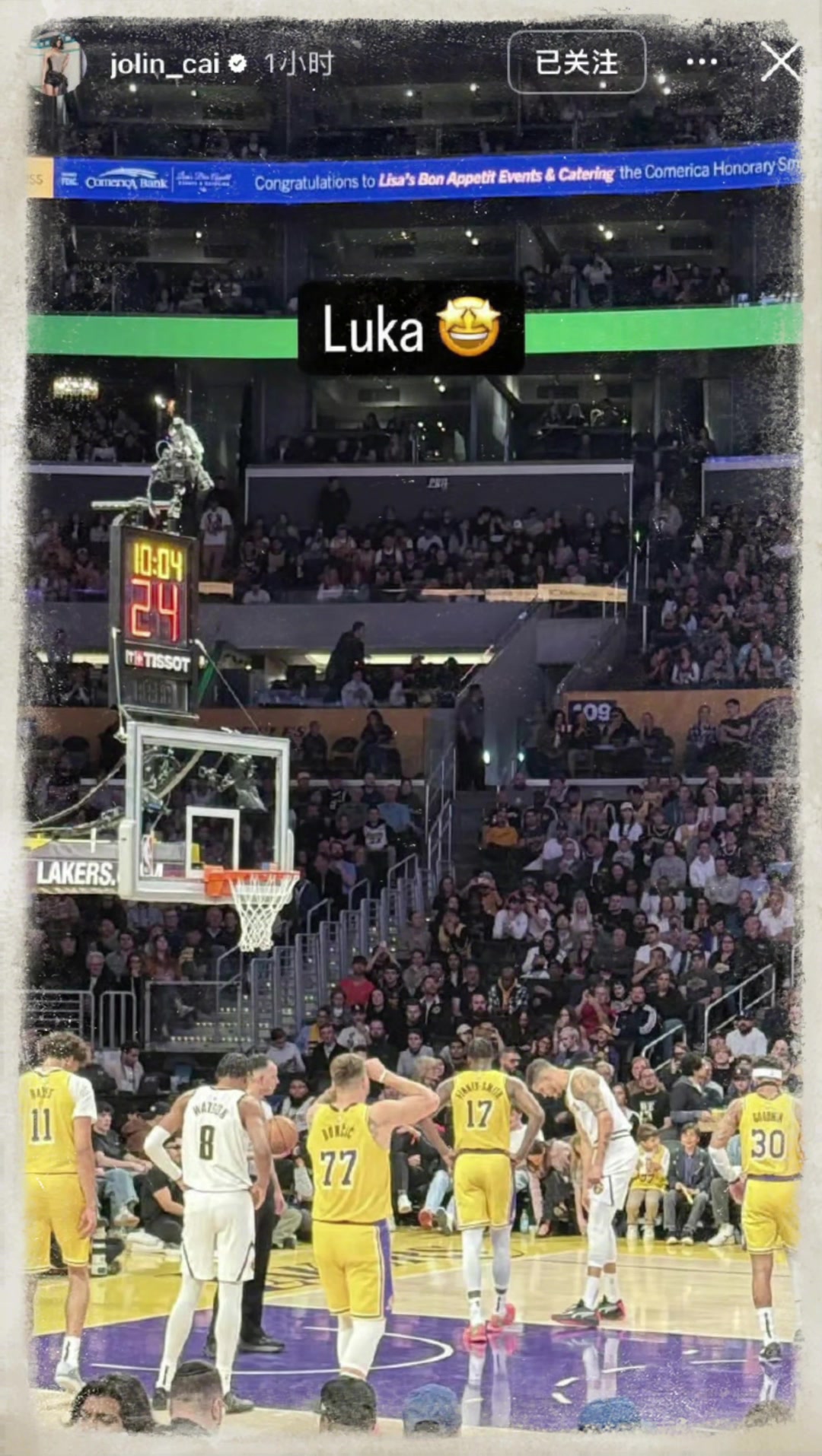
Task: Tap the jolin_cai username
Action: click(165, 64)
